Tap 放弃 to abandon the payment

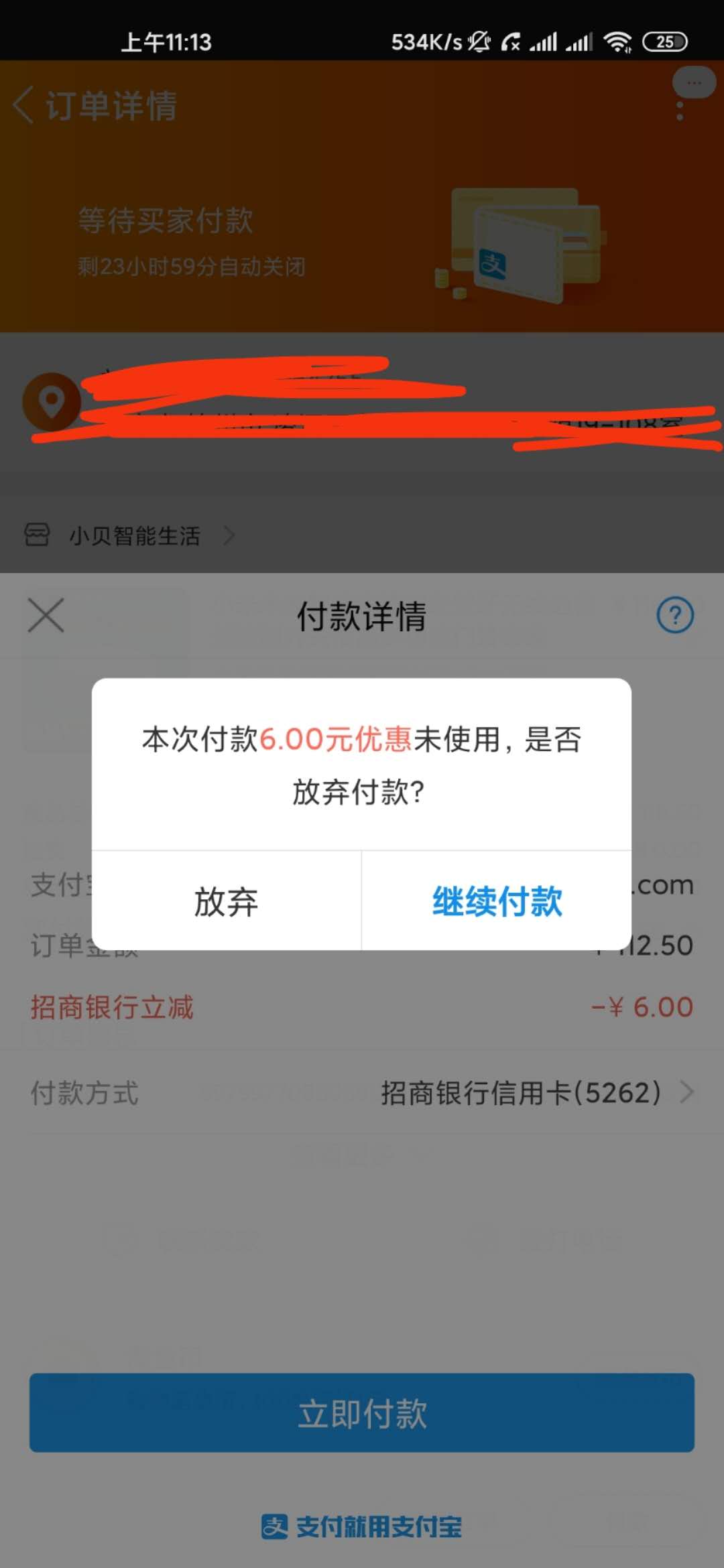[x=226, y=901]
